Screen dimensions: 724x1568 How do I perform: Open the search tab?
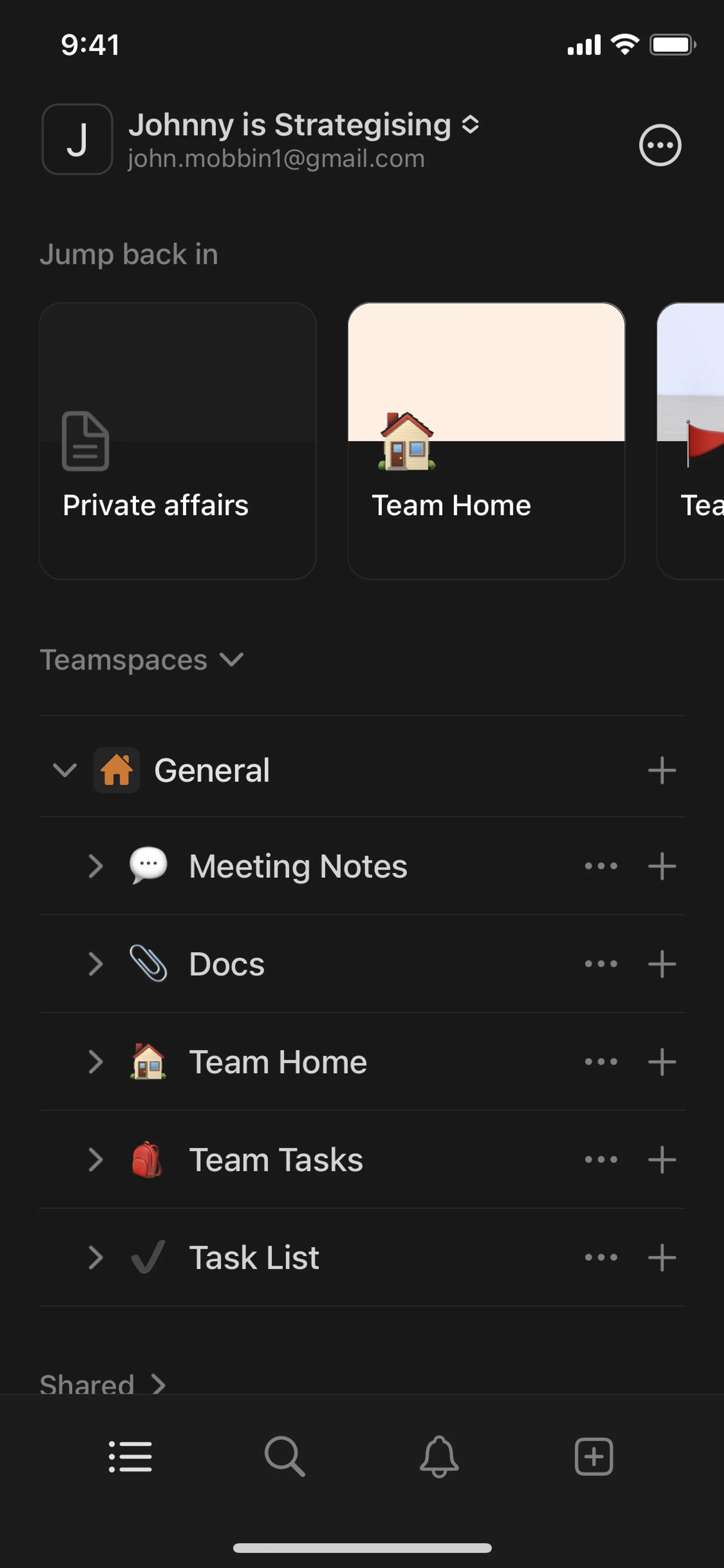[284, 1456]
